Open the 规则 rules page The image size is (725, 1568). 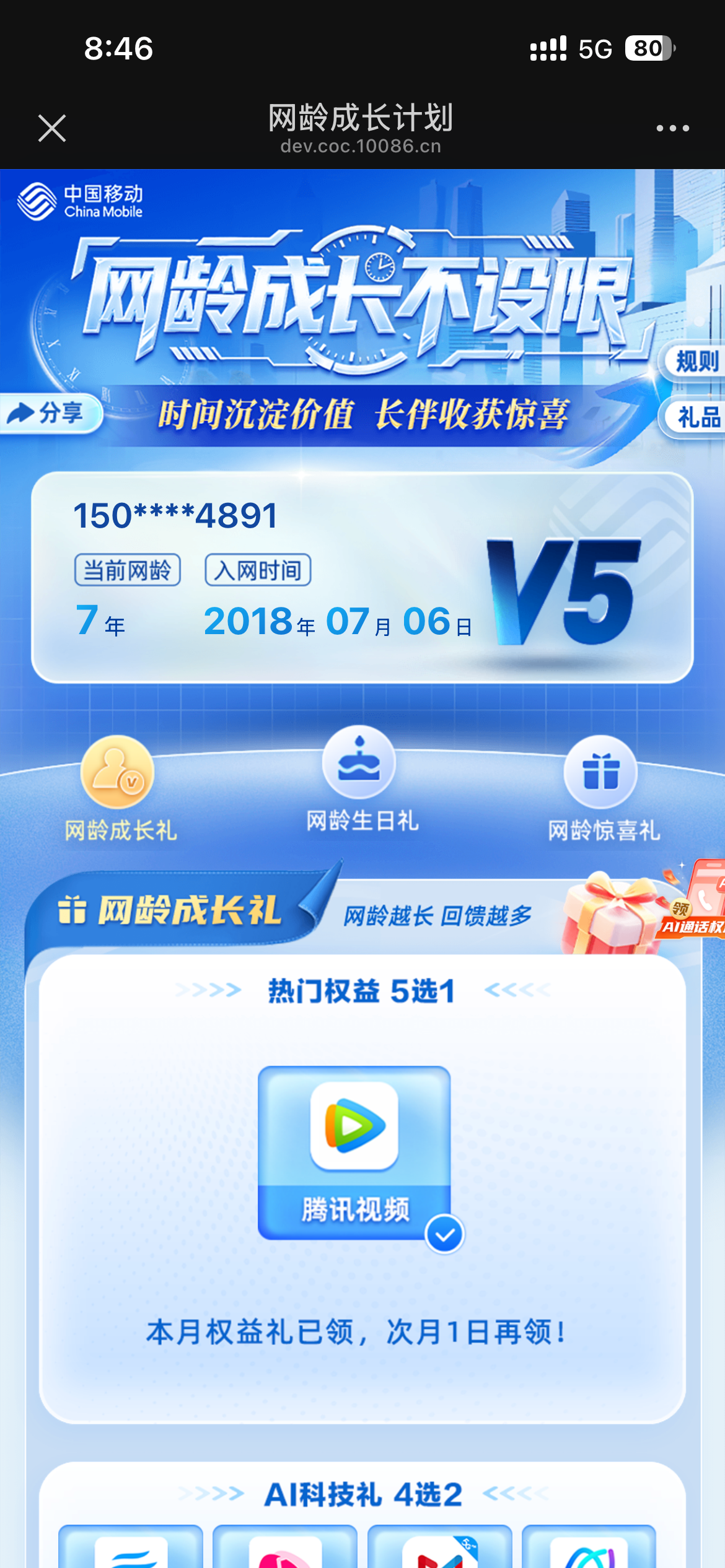click(695, 361)
